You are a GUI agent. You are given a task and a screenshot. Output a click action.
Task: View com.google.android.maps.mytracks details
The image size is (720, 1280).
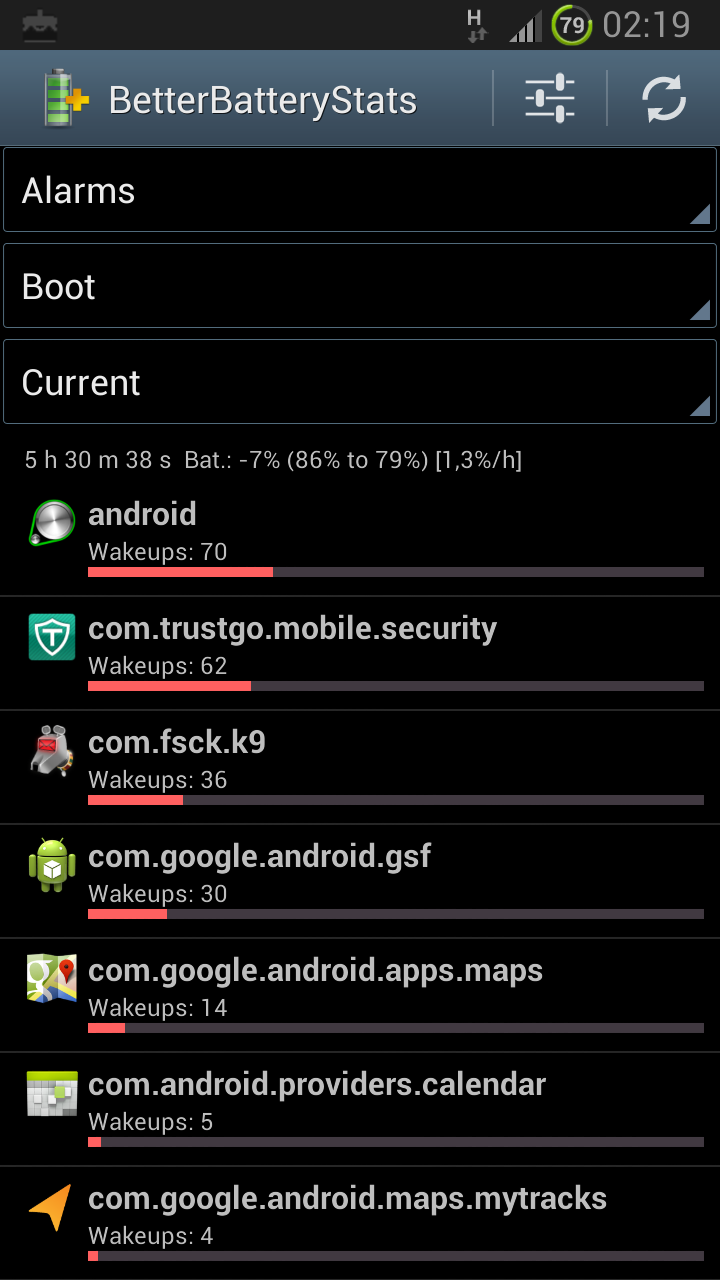point(360,1223)
